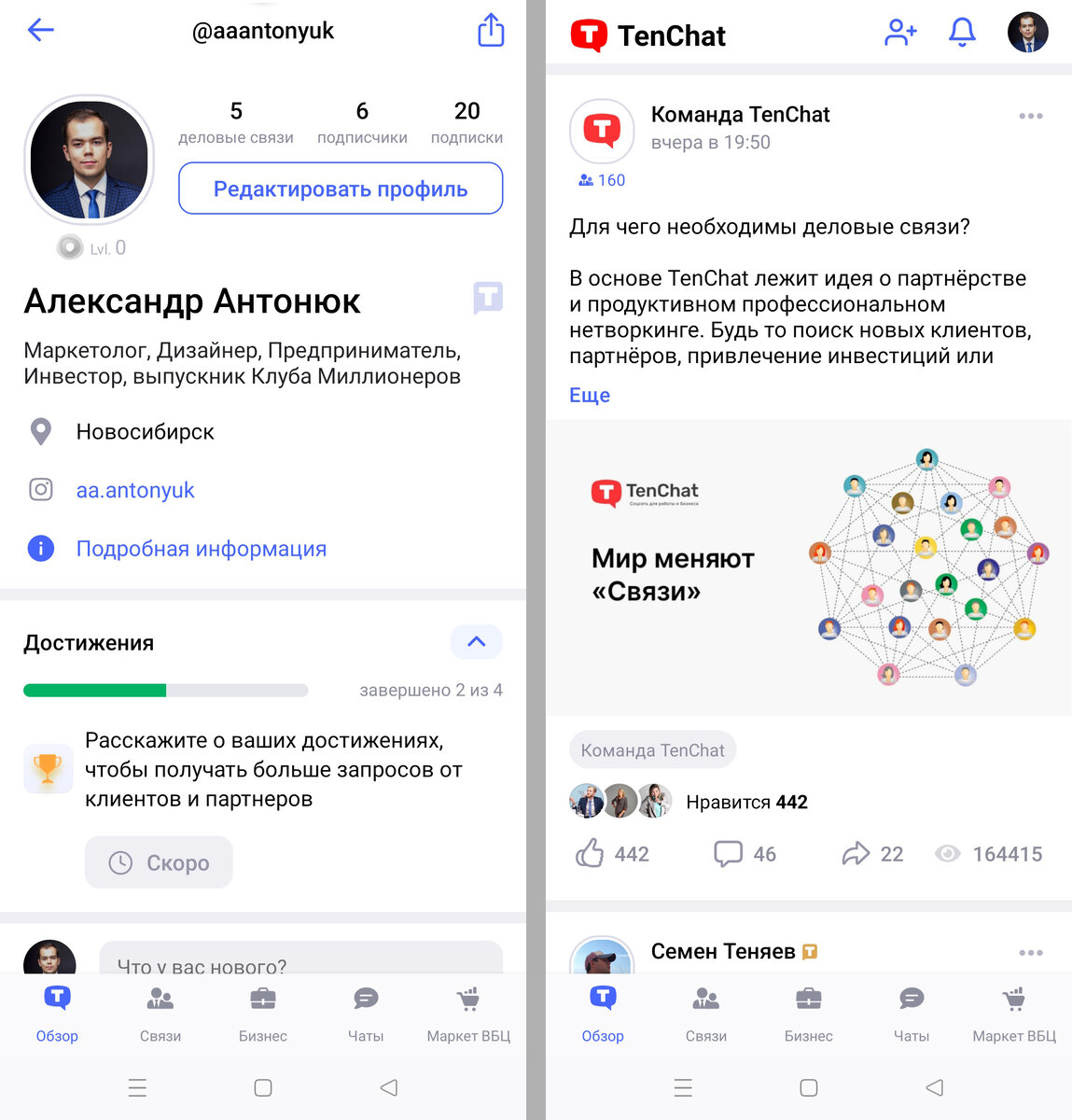This screenshot has height=1120, width=1072.
Task: Tap the share profile icon top right
Action: coord(490,30)
